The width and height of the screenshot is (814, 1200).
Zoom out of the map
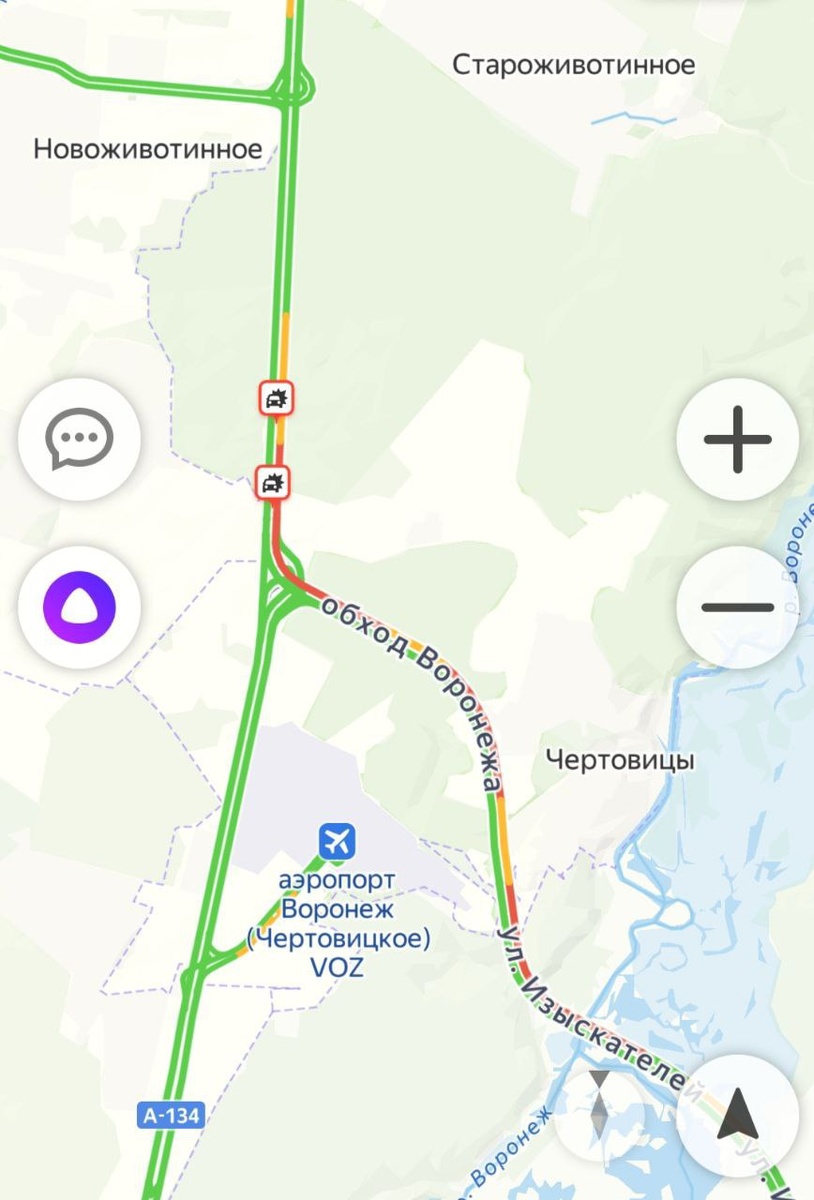737,607
